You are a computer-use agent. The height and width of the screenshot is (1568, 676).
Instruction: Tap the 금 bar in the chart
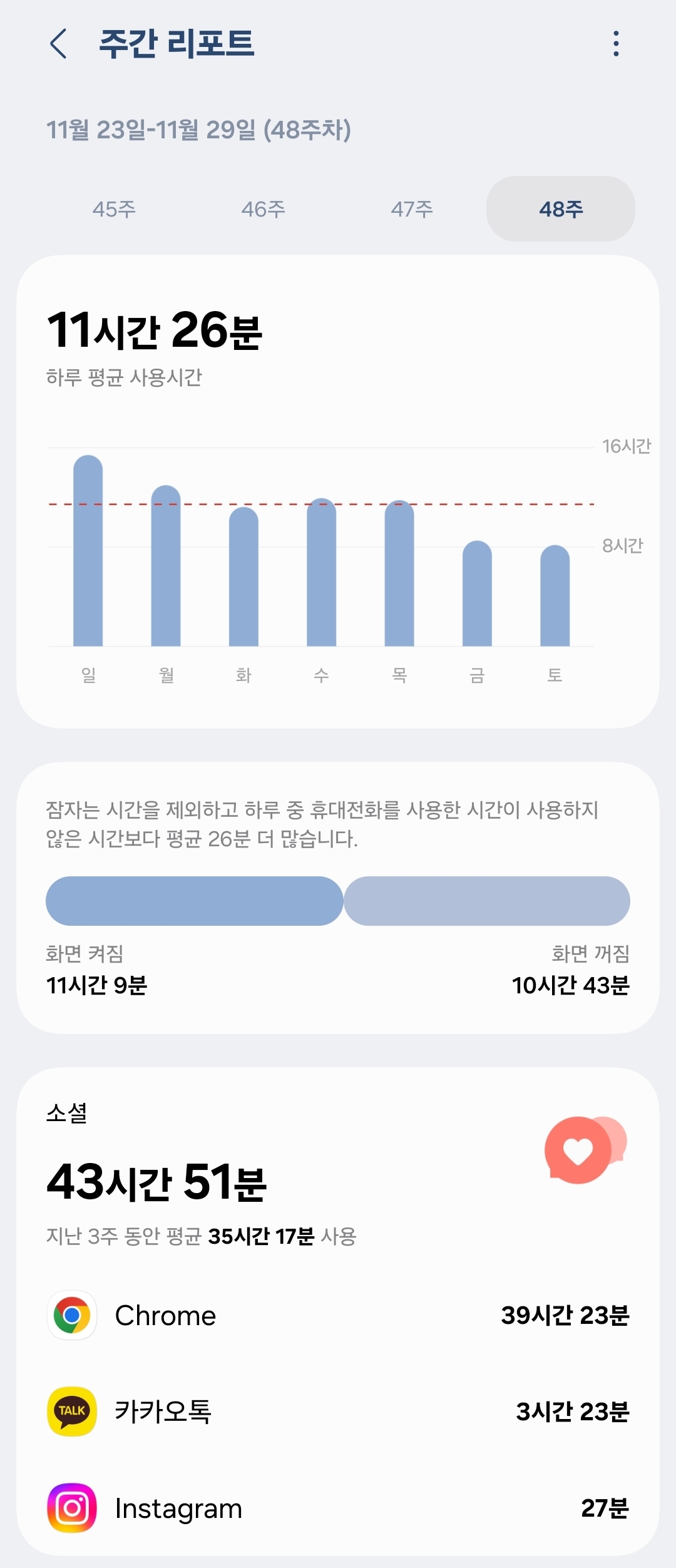[477, 593]
